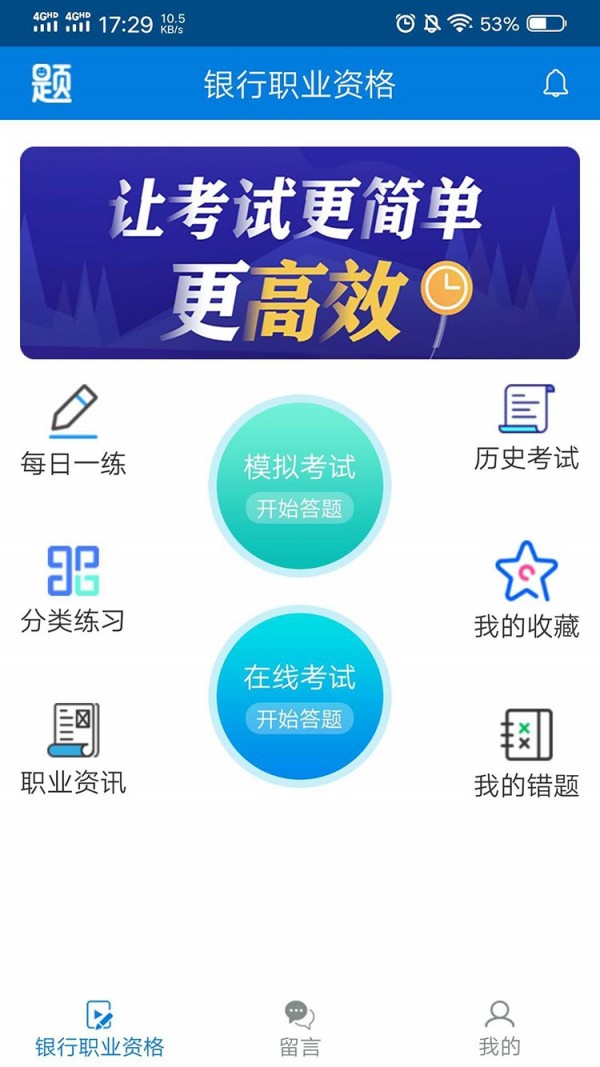
Task: Start the 模拟考试 mock exam
Action: point(300,485)
